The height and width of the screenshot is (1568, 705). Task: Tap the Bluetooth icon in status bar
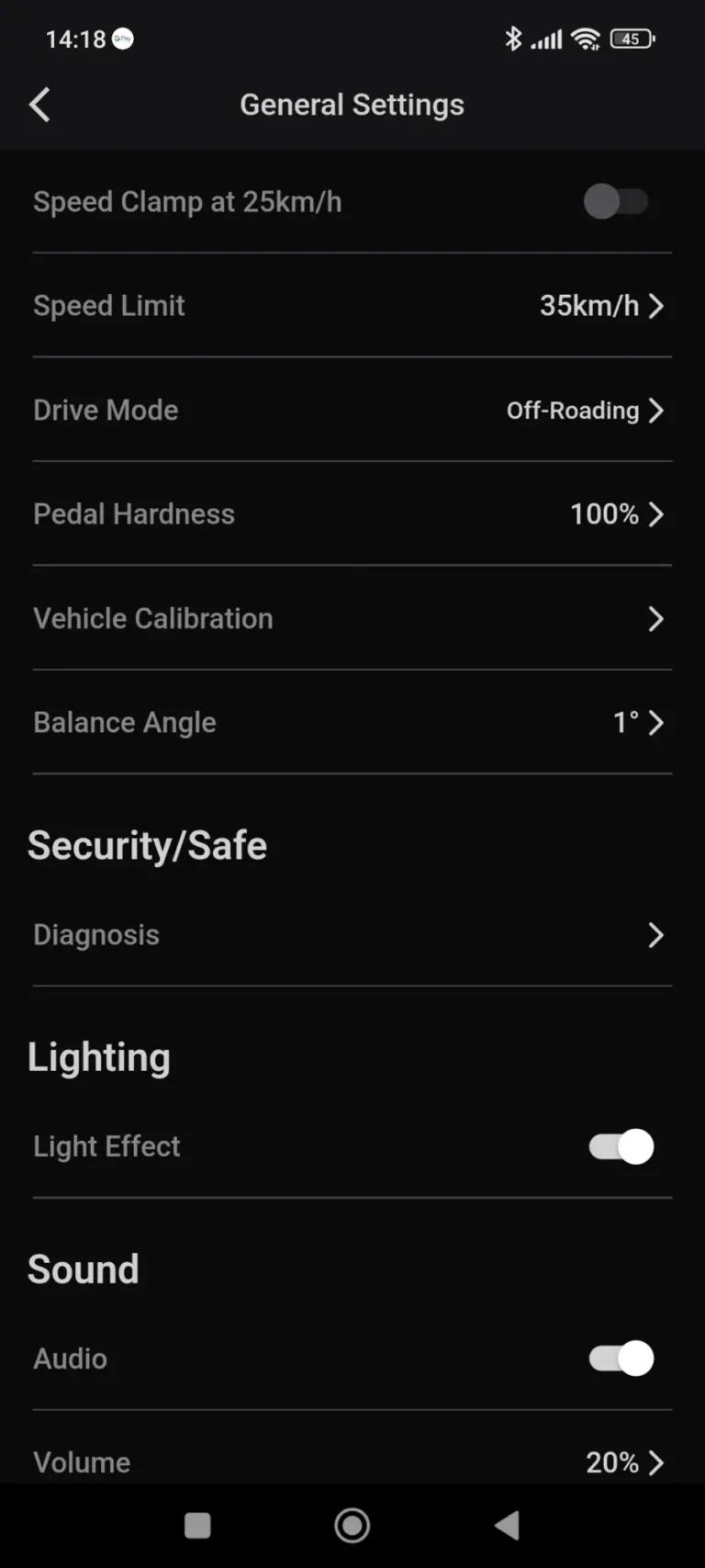513,39
